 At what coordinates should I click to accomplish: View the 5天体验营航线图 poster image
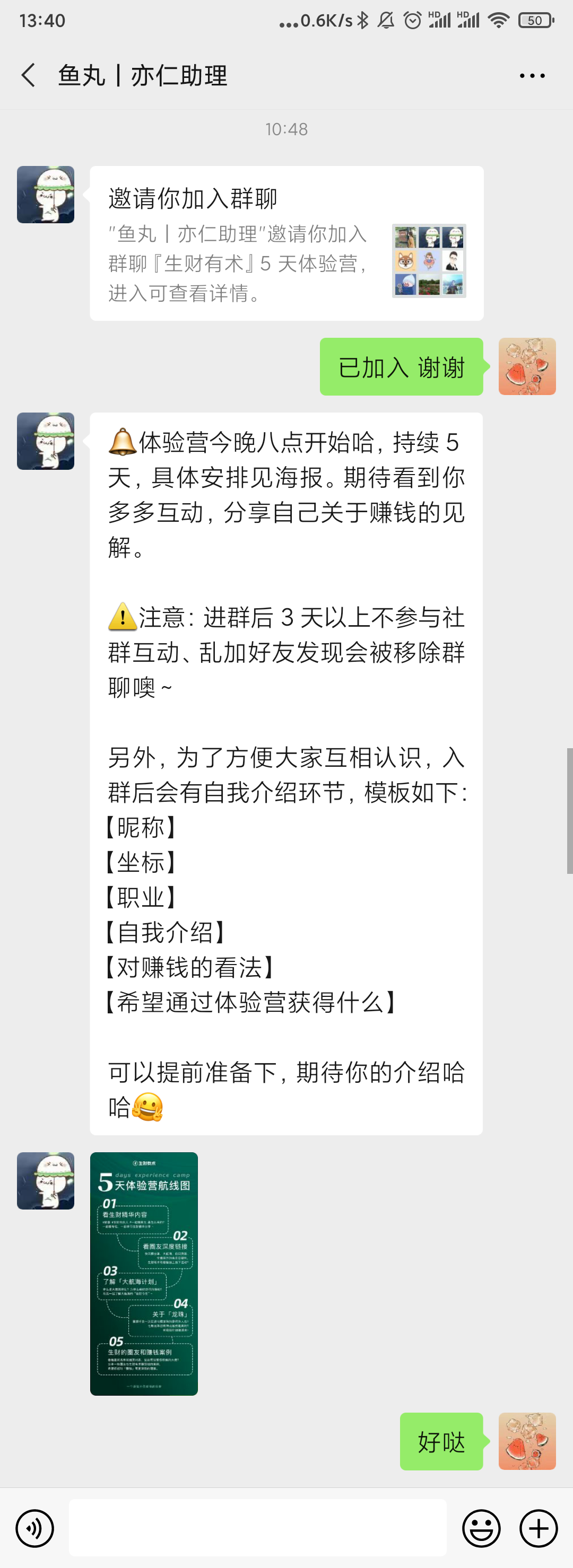144,1273
